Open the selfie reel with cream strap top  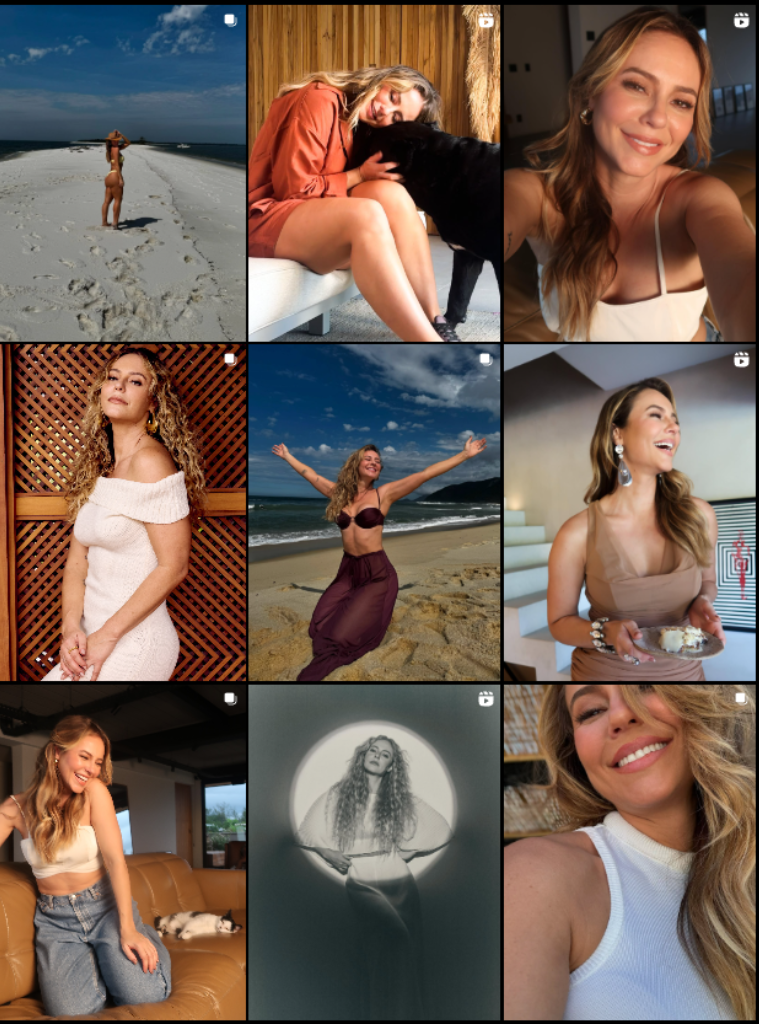point(630,172)
